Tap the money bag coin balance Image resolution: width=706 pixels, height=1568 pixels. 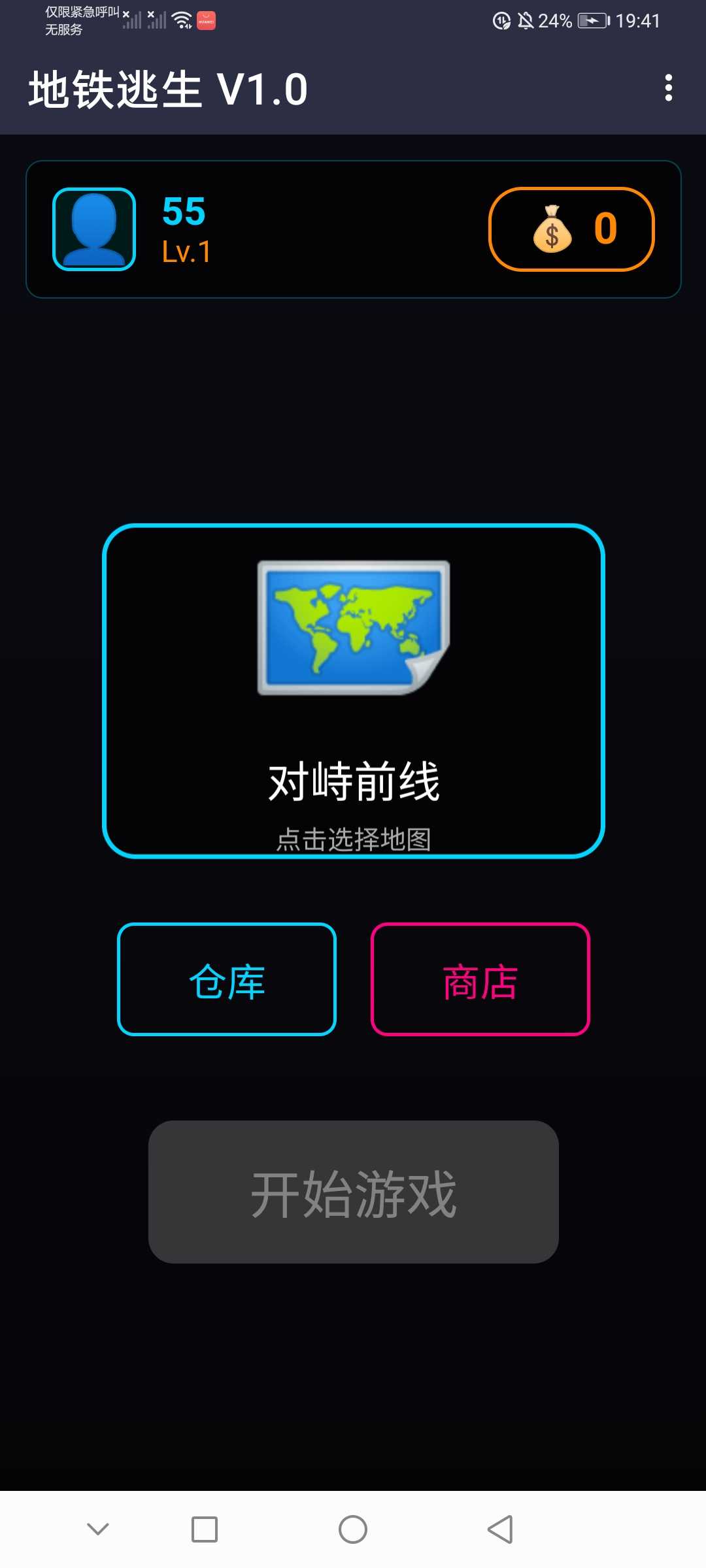(571, 229)
